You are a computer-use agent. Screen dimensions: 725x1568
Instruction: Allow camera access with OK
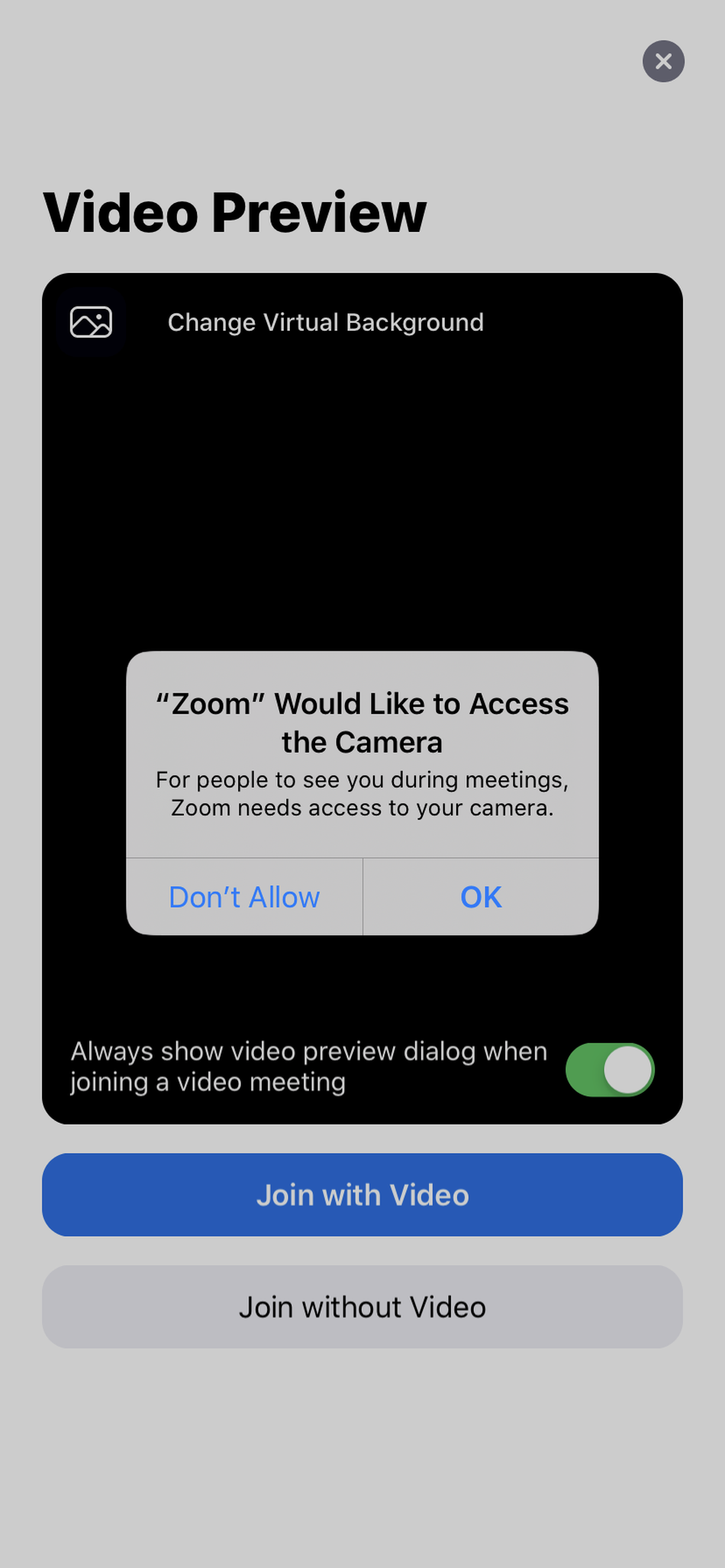click(x=481, y=897)
